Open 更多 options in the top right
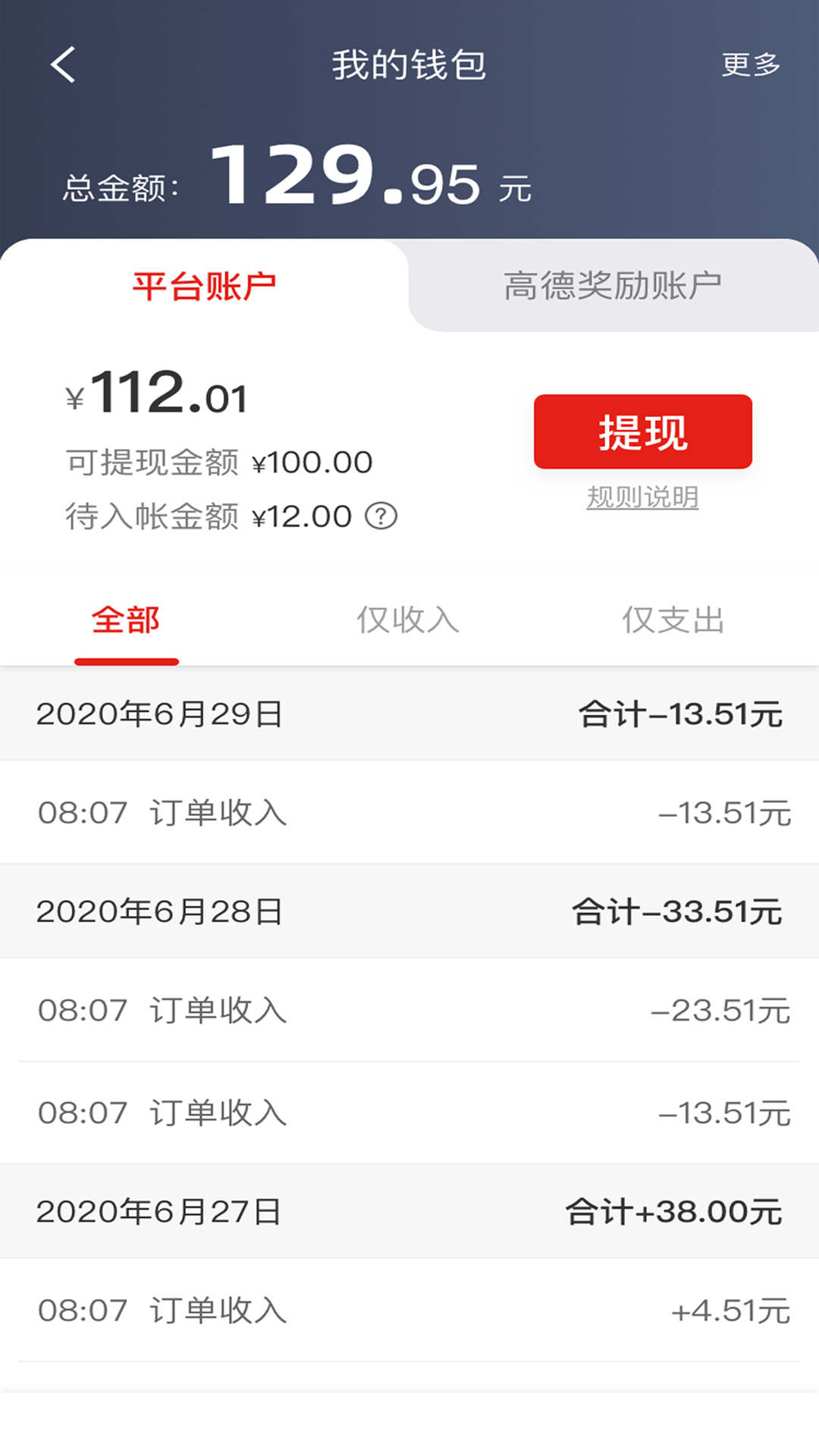 point(751,65)
